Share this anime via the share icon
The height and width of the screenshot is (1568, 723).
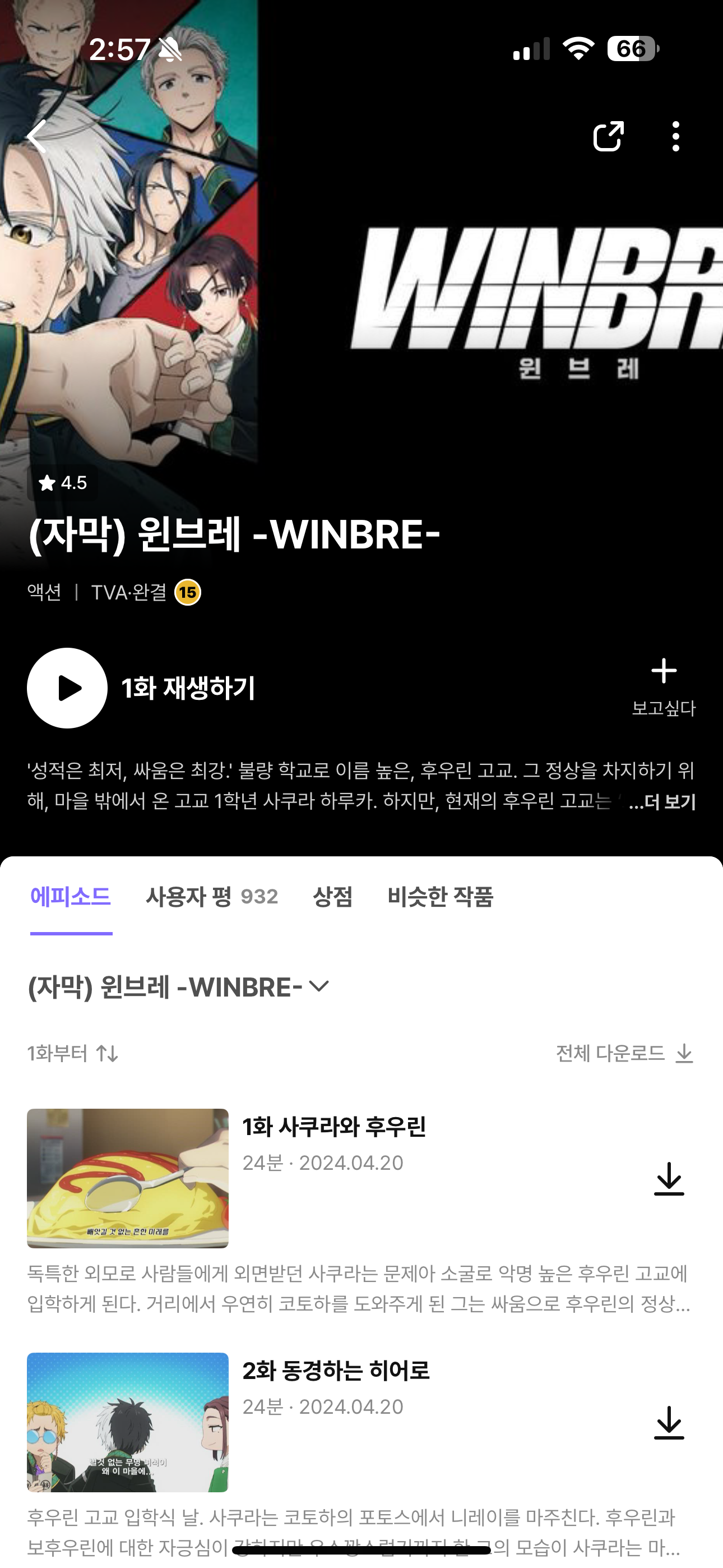(x=609, y=136)
